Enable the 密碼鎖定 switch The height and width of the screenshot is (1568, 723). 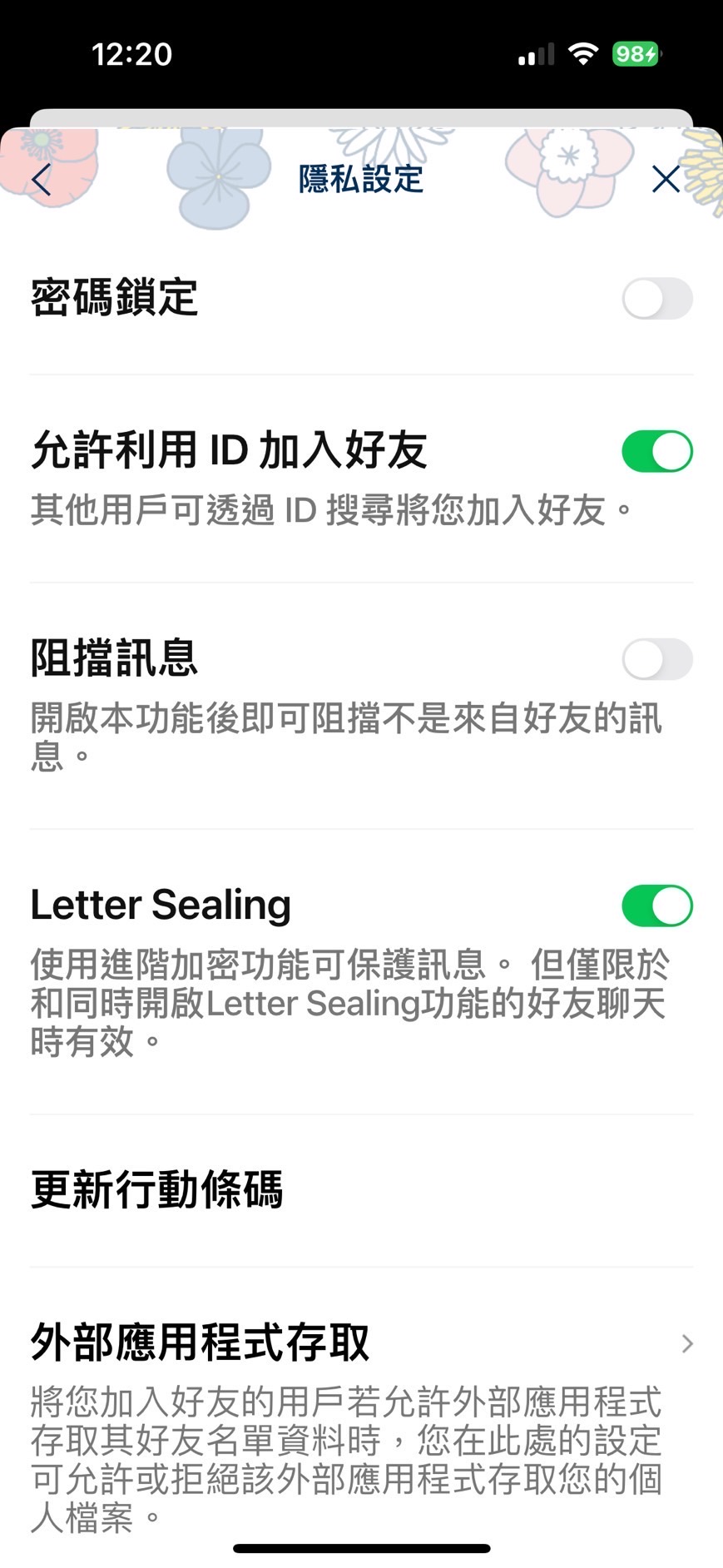coord(657,299)
